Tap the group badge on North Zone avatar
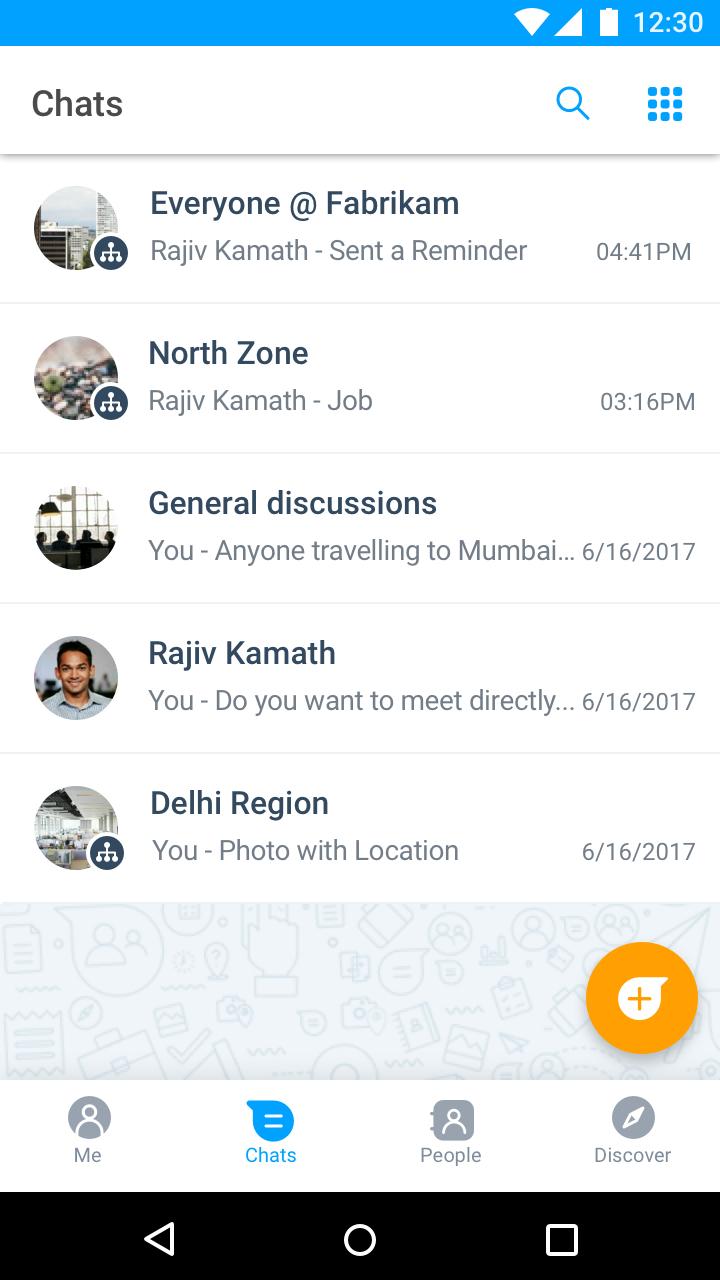Image resolution: width=720 pixels, height=1280 pixels. (111, 403)
